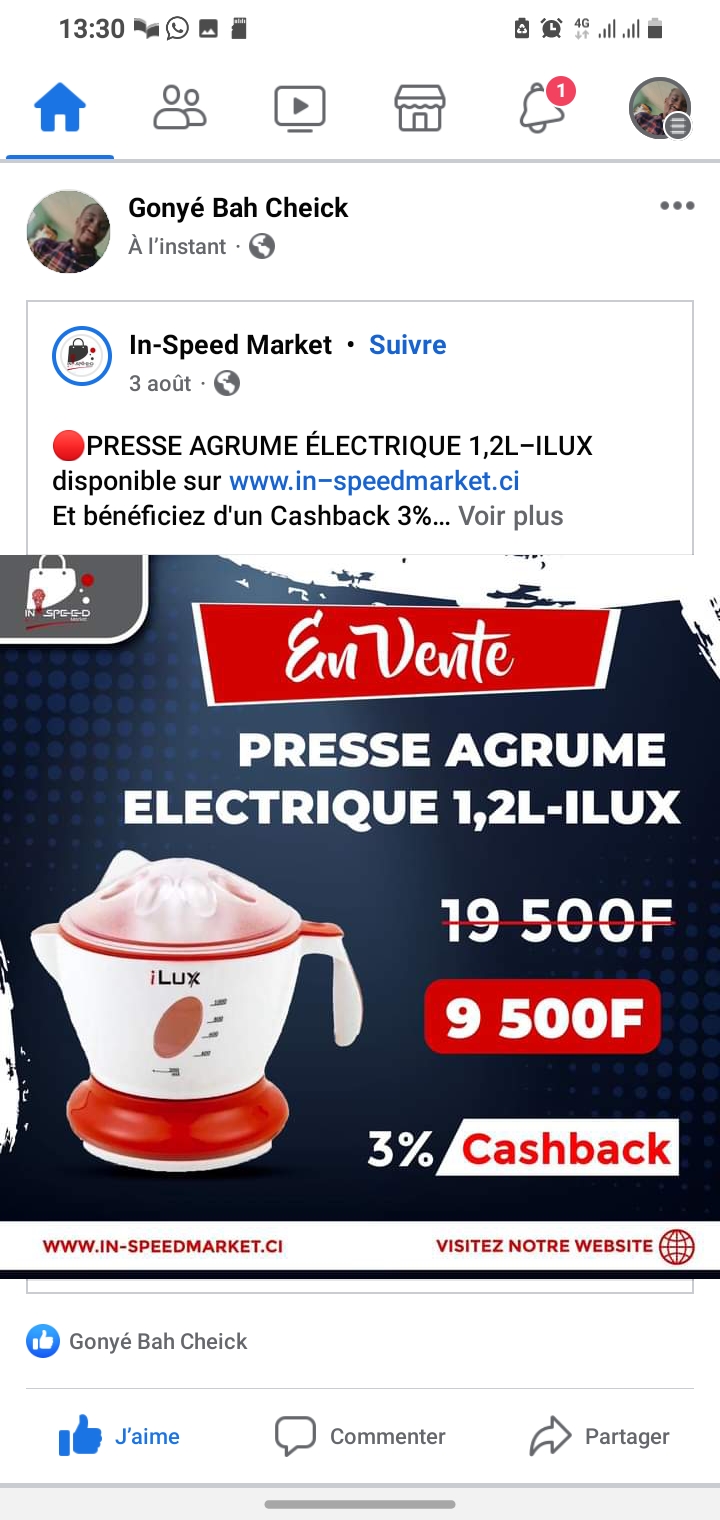
Task: Expand the post with Voir plus
Action: [511, 516]
